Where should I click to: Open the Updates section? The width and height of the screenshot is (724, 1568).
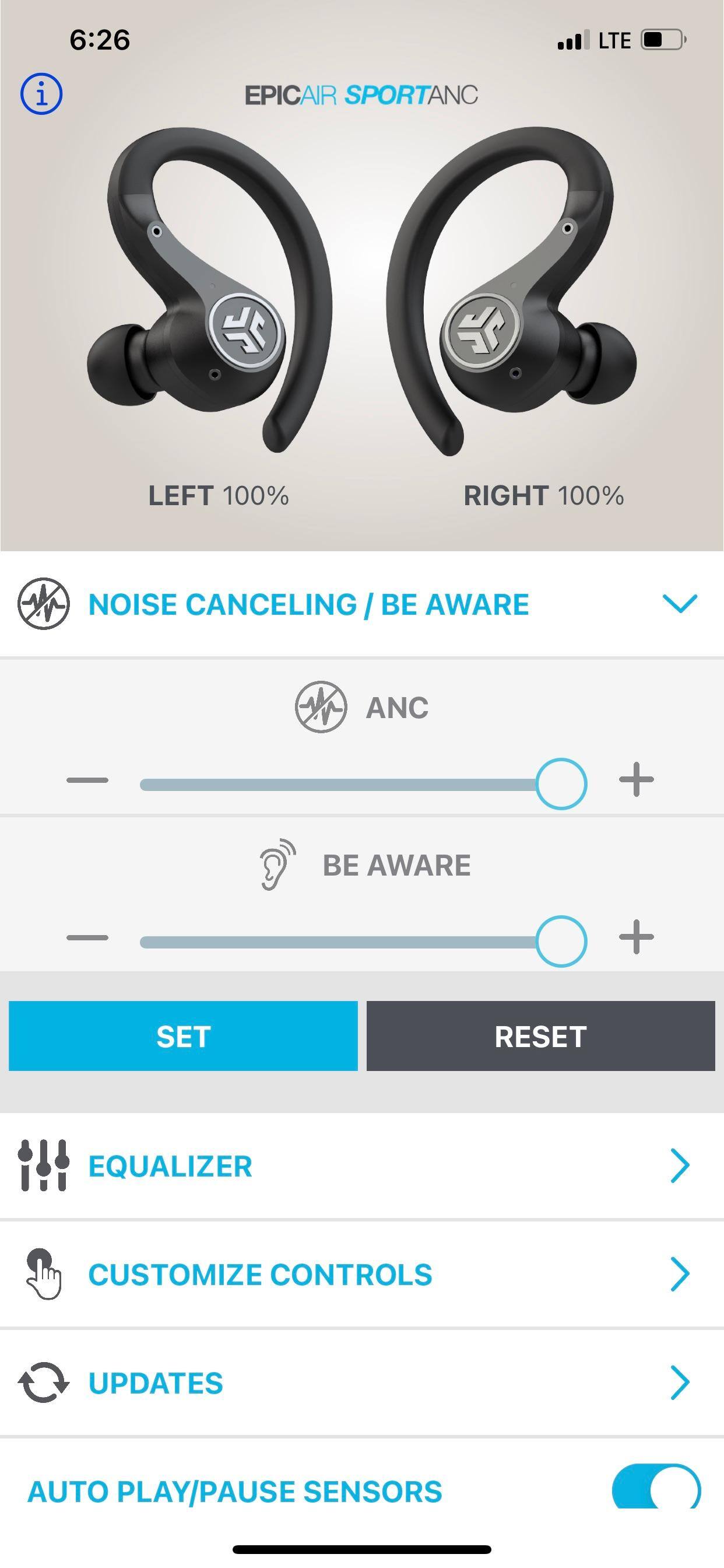point(361,1383)
